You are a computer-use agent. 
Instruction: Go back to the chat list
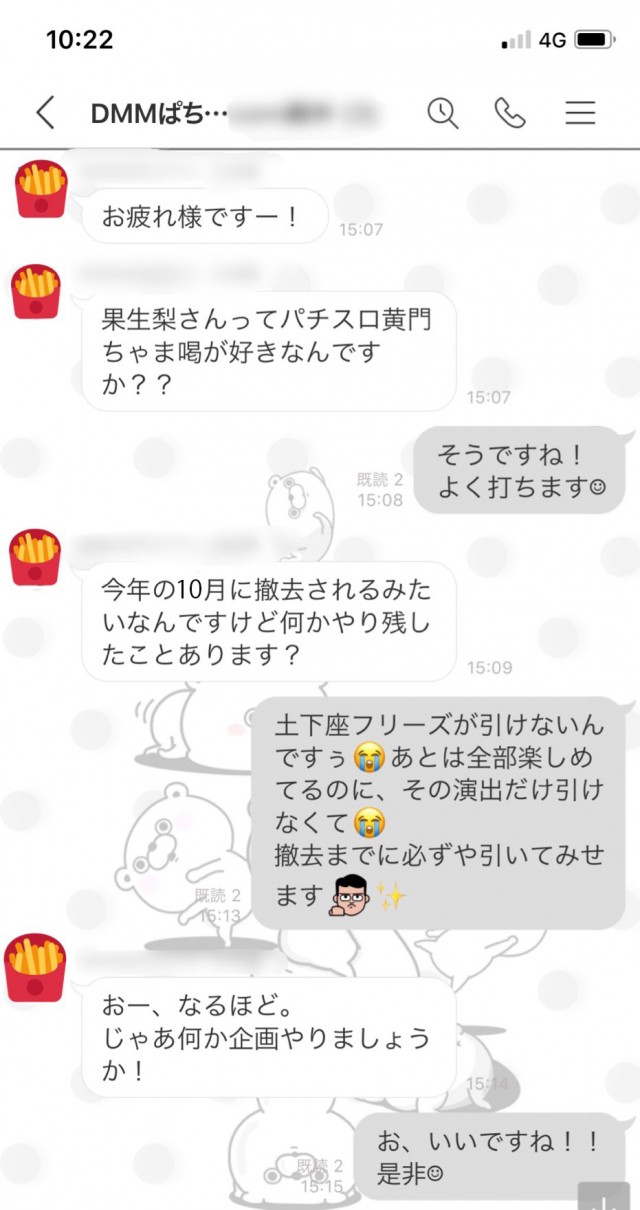point(45,113)
